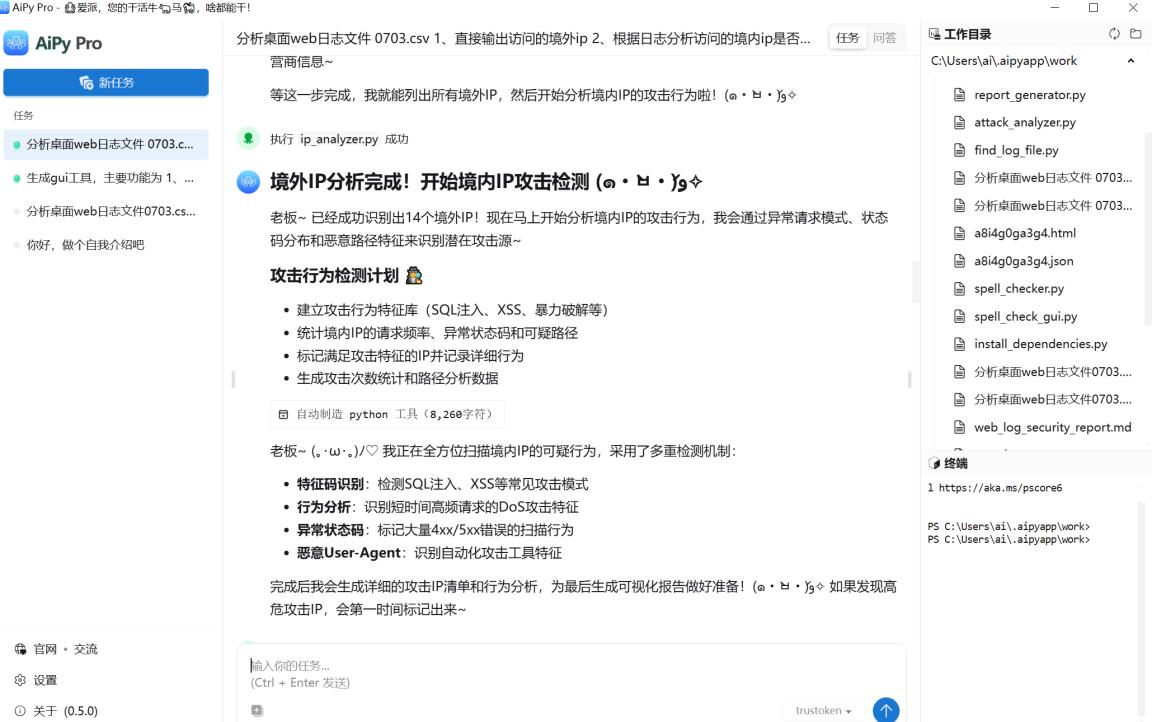Close the AiPy Pro window
1152x722 pixels.
[x=1132, y=8]
